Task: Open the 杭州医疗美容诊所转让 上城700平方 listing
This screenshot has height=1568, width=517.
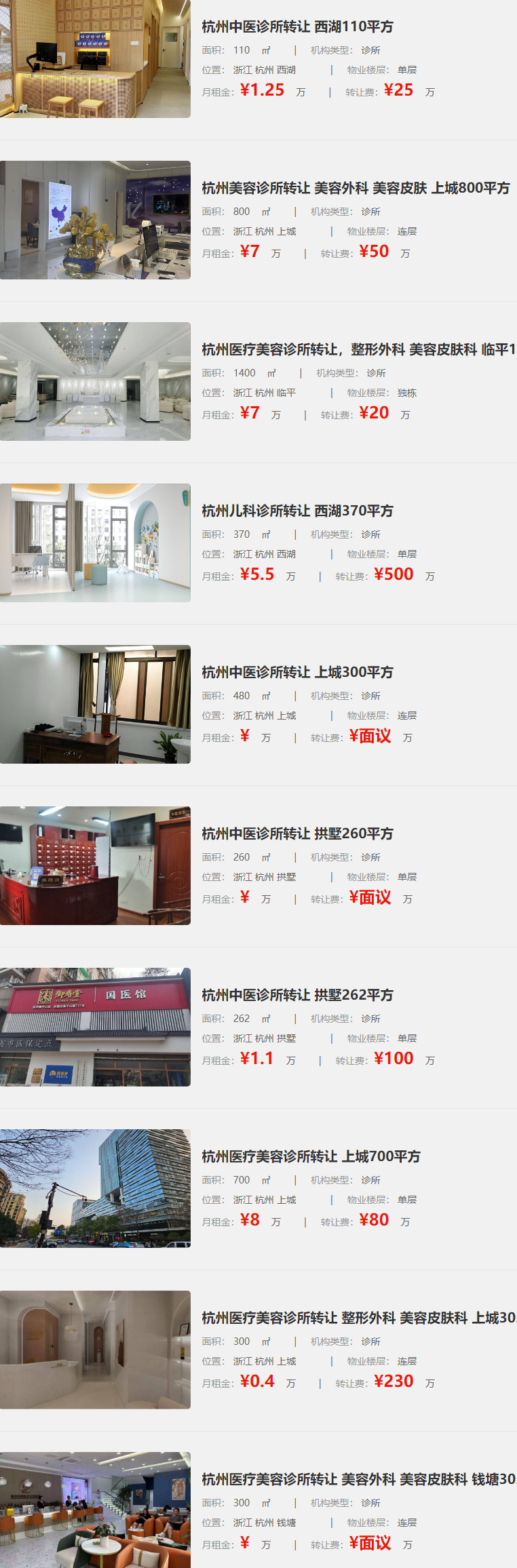Action: coord(311,1157)
